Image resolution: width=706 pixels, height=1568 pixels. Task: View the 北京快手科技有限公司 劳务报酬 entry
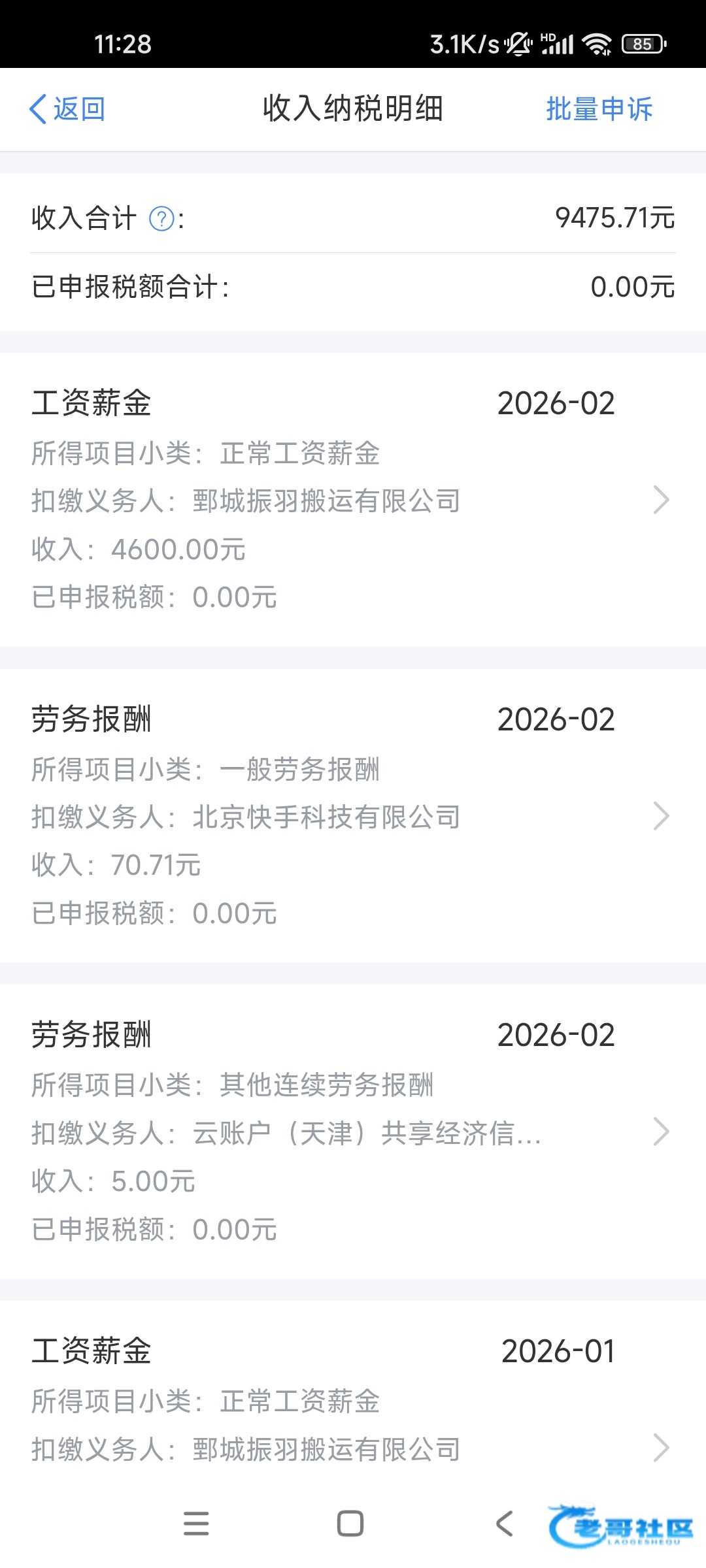[x=353, y=816]
